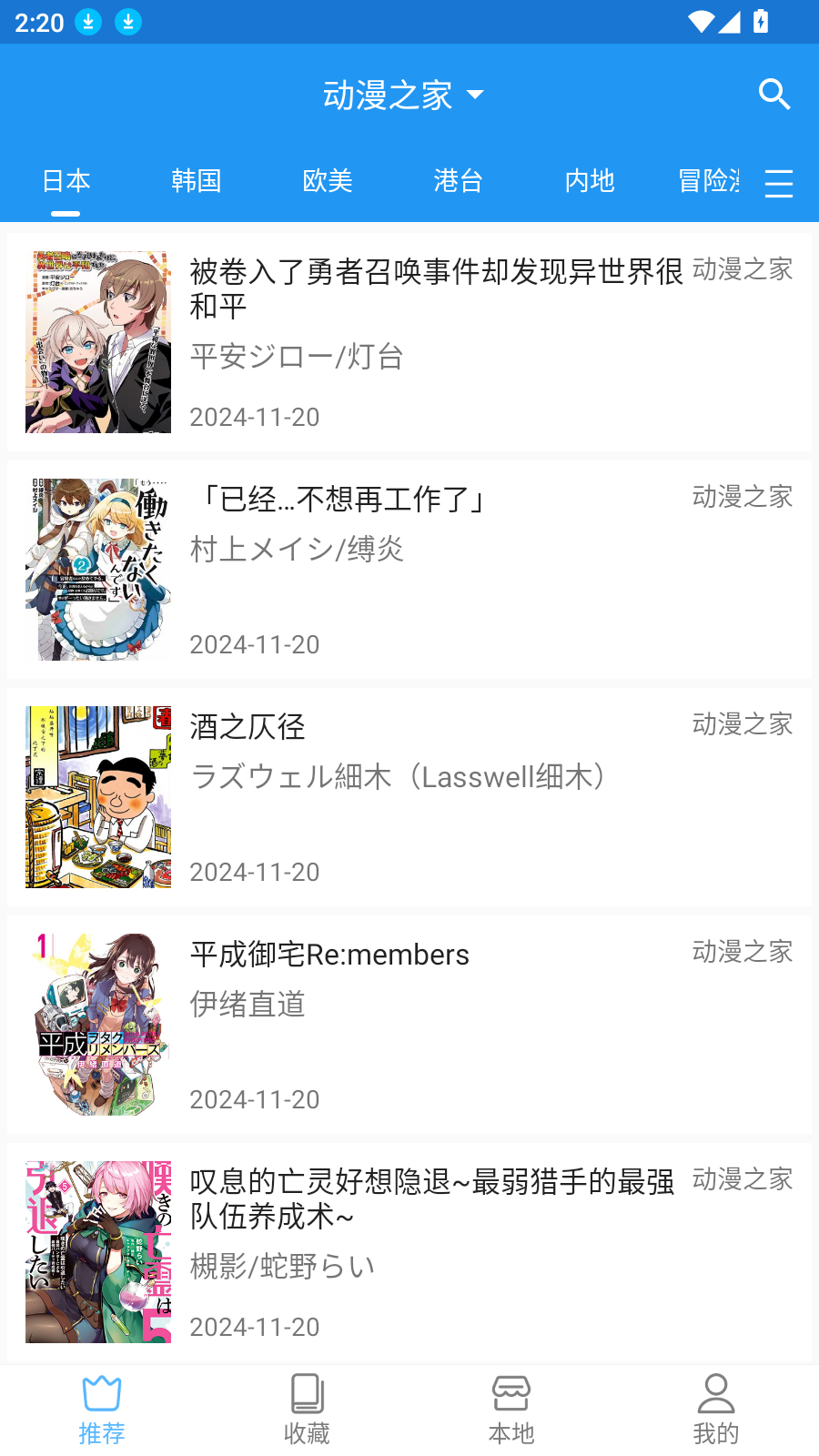This screenshot has height=1456, width=819.
Task: Switch to the 韩国 tab
Action: pyautogui.click(x=197, y=181)
